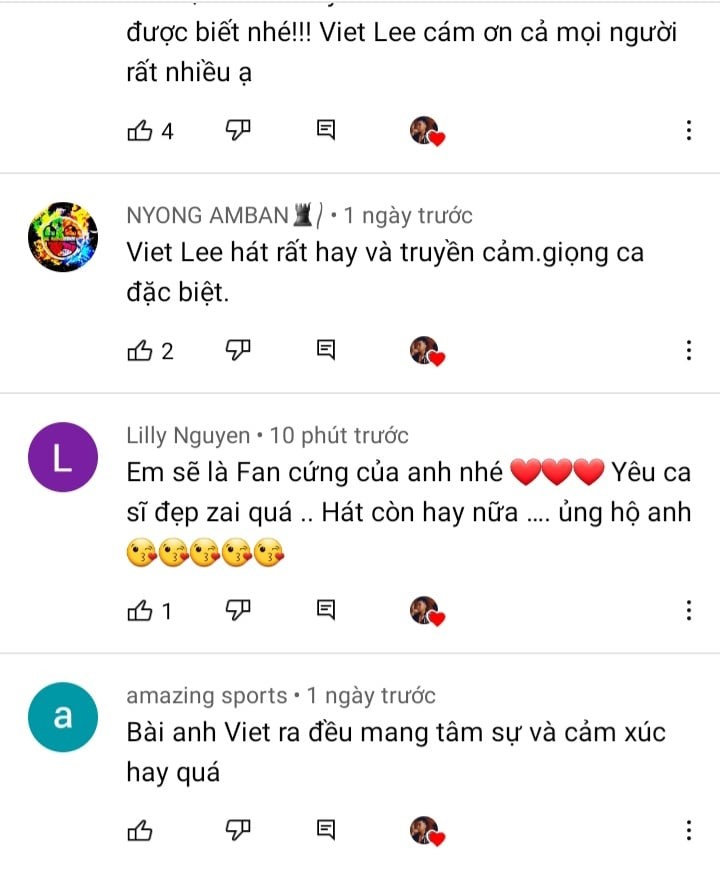This screenshot has height=869, width=720.
Task: Dislike the Viet Lee thank-you comment
Action: 237,130
